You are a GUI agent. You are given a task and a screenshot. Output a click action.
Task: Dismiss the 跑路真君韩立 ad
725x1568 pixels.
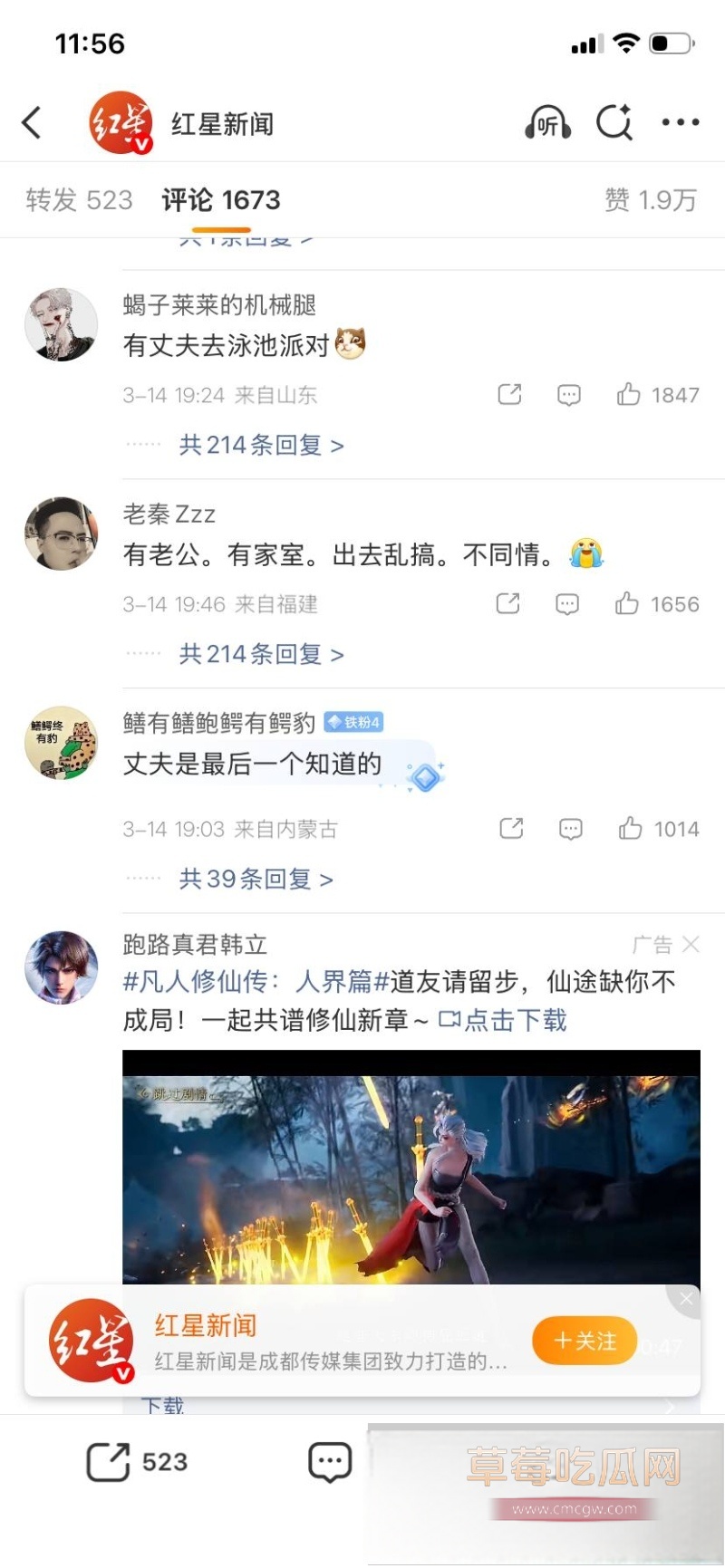(x=691, y=945)
